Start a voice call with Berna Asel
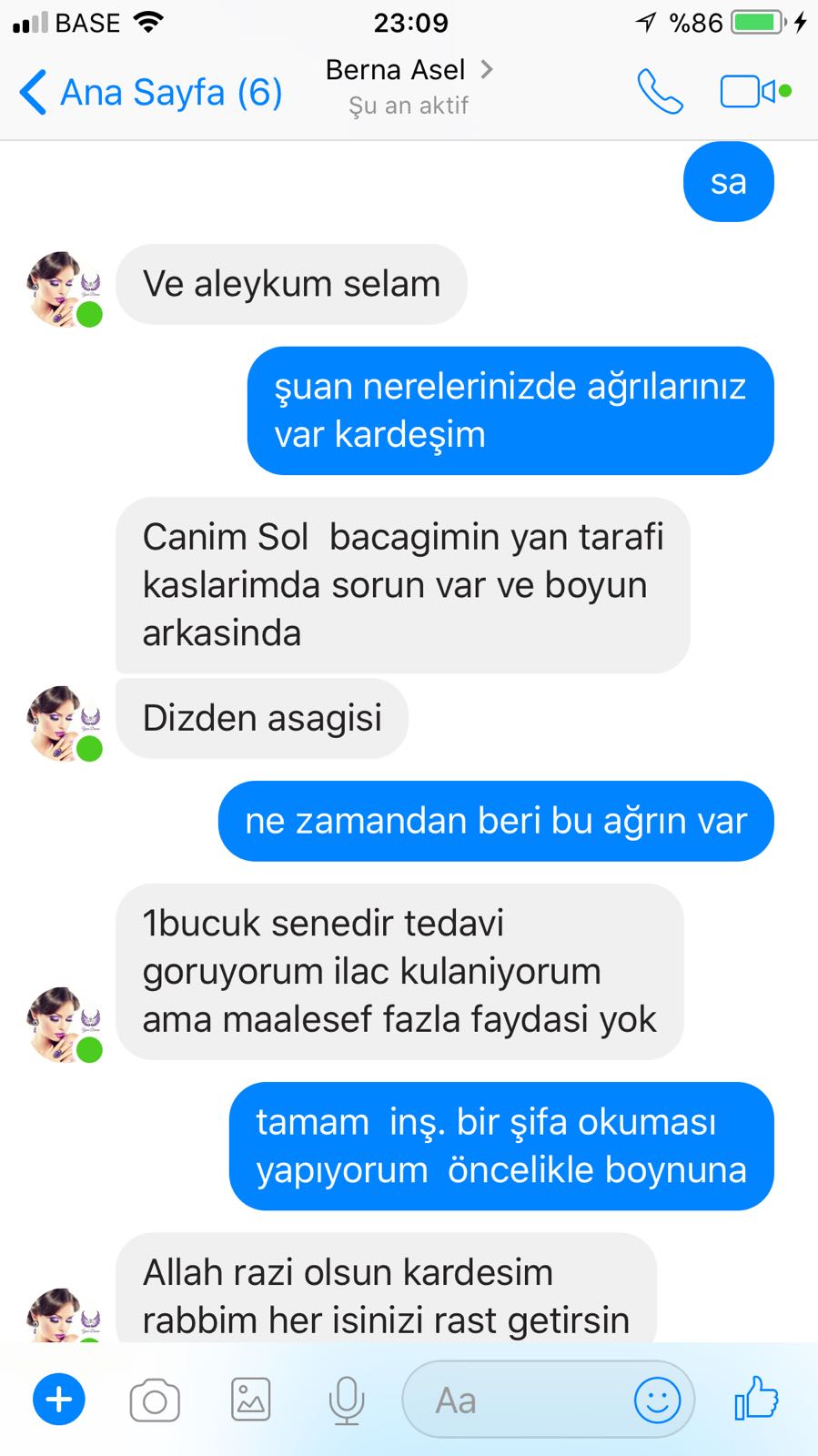 tap(660, 91)
